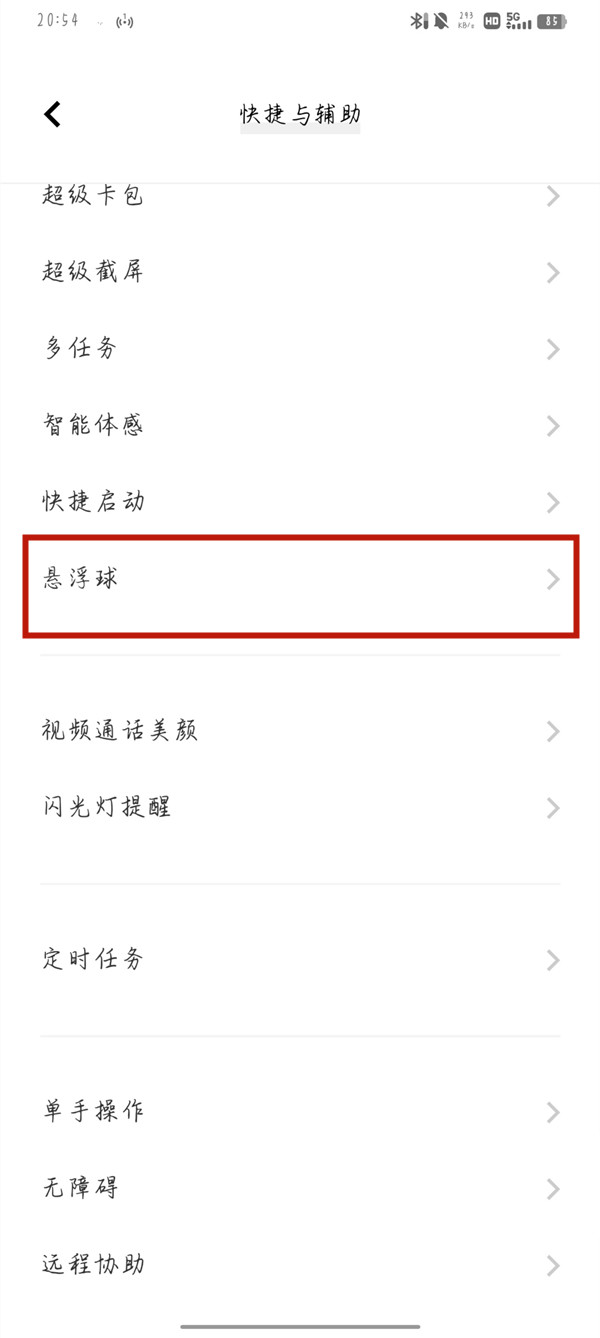Select the 快捷启动 option

click(x=300, y=501)
